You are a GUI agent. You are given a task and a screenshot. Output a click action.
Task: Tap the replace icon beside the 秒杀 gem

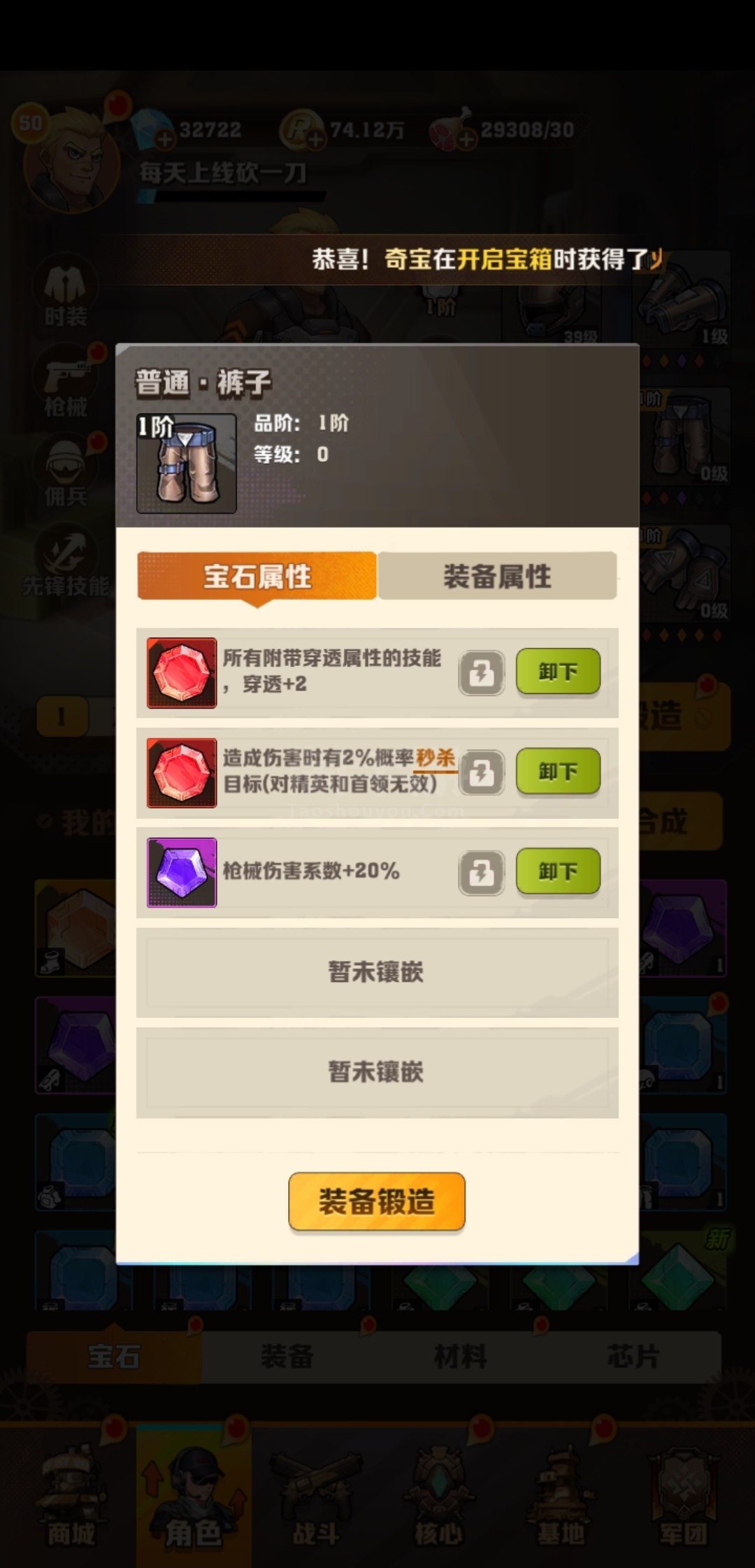pyautogui.click(x=481, y=774)
